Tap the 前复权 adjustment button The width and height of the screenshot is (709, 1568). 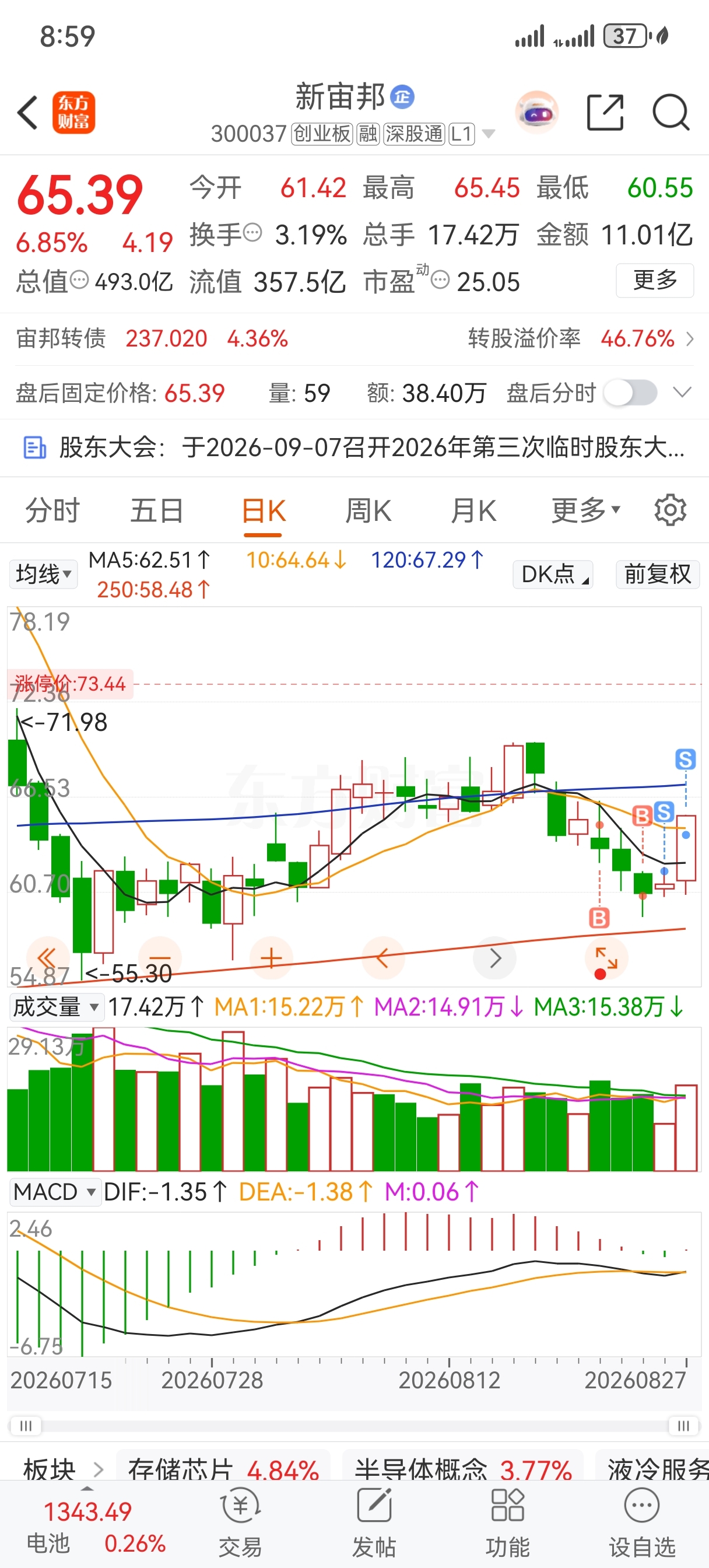pos(657,574)
